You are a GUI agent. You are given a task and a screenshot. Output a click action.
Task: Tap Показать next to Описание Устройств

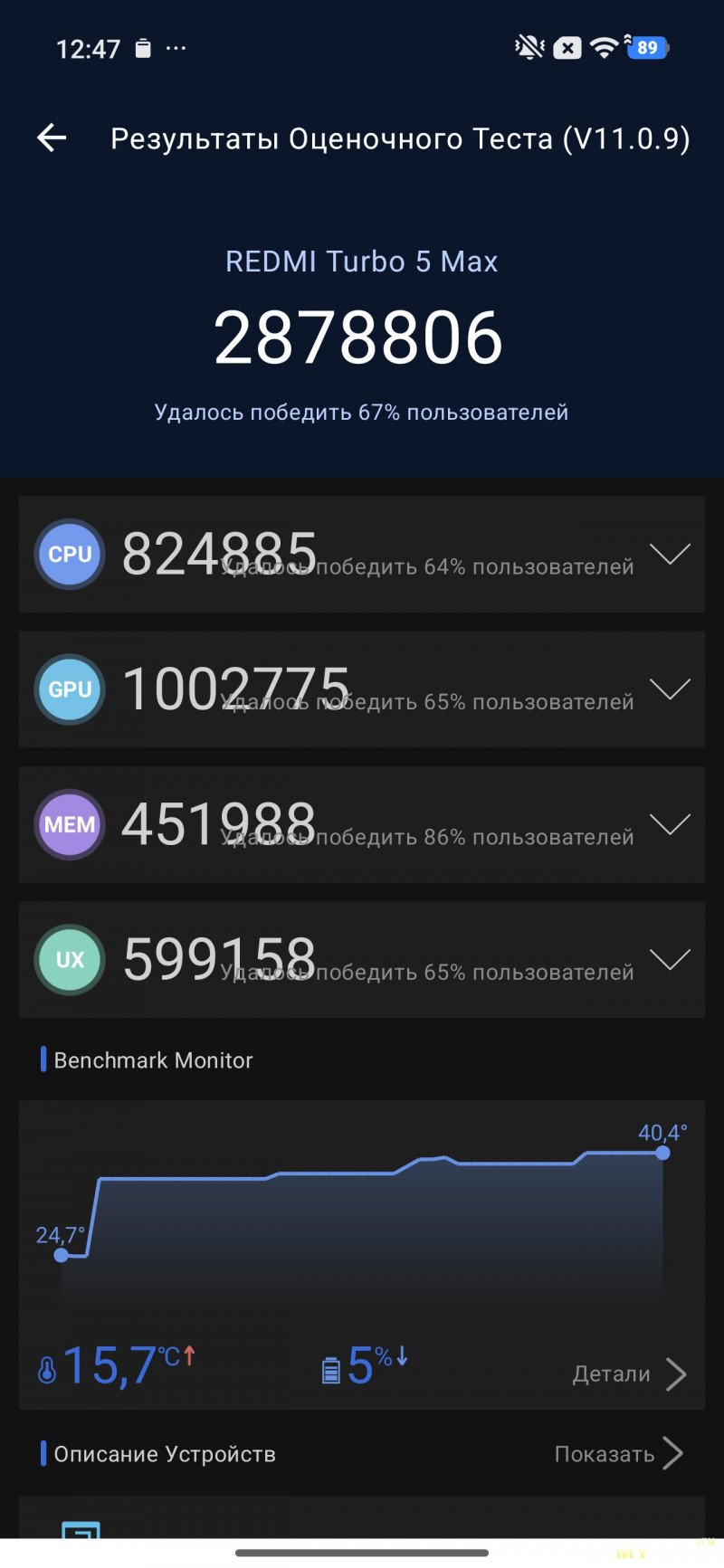(618, 1454)
